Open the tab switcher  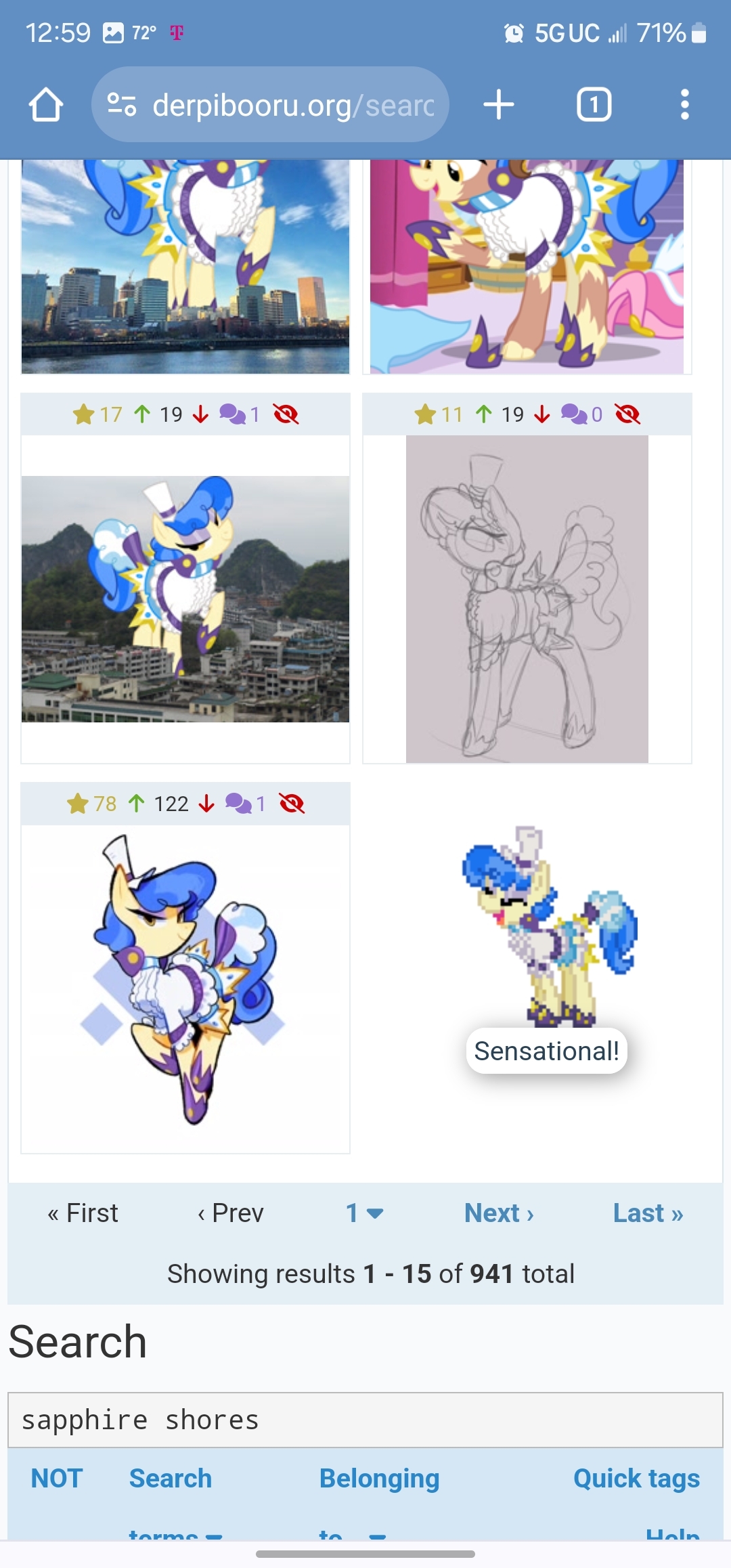[594, 105]
